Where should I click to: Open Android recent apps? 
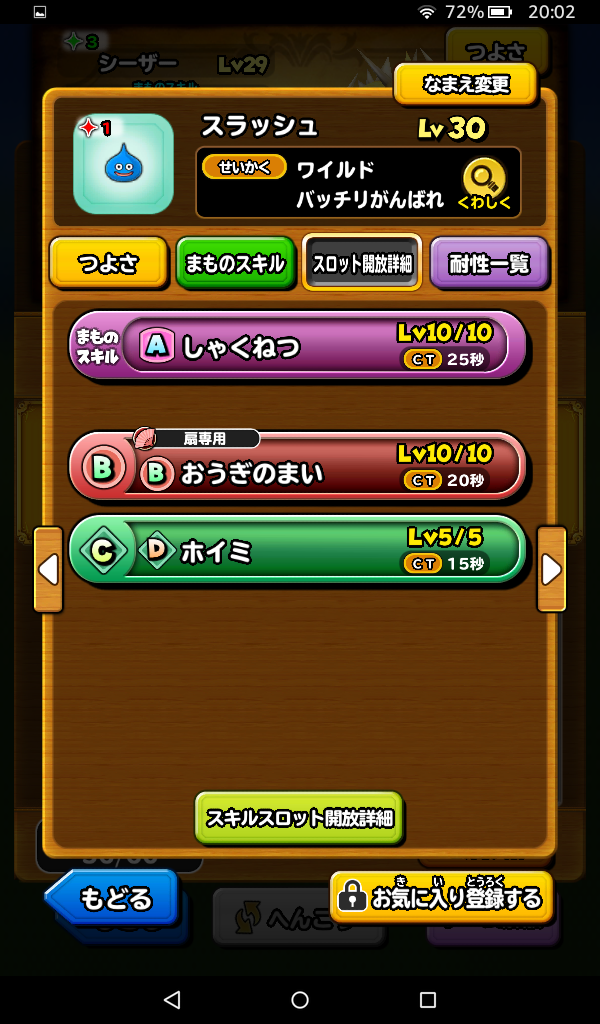[x=428, y=999]
